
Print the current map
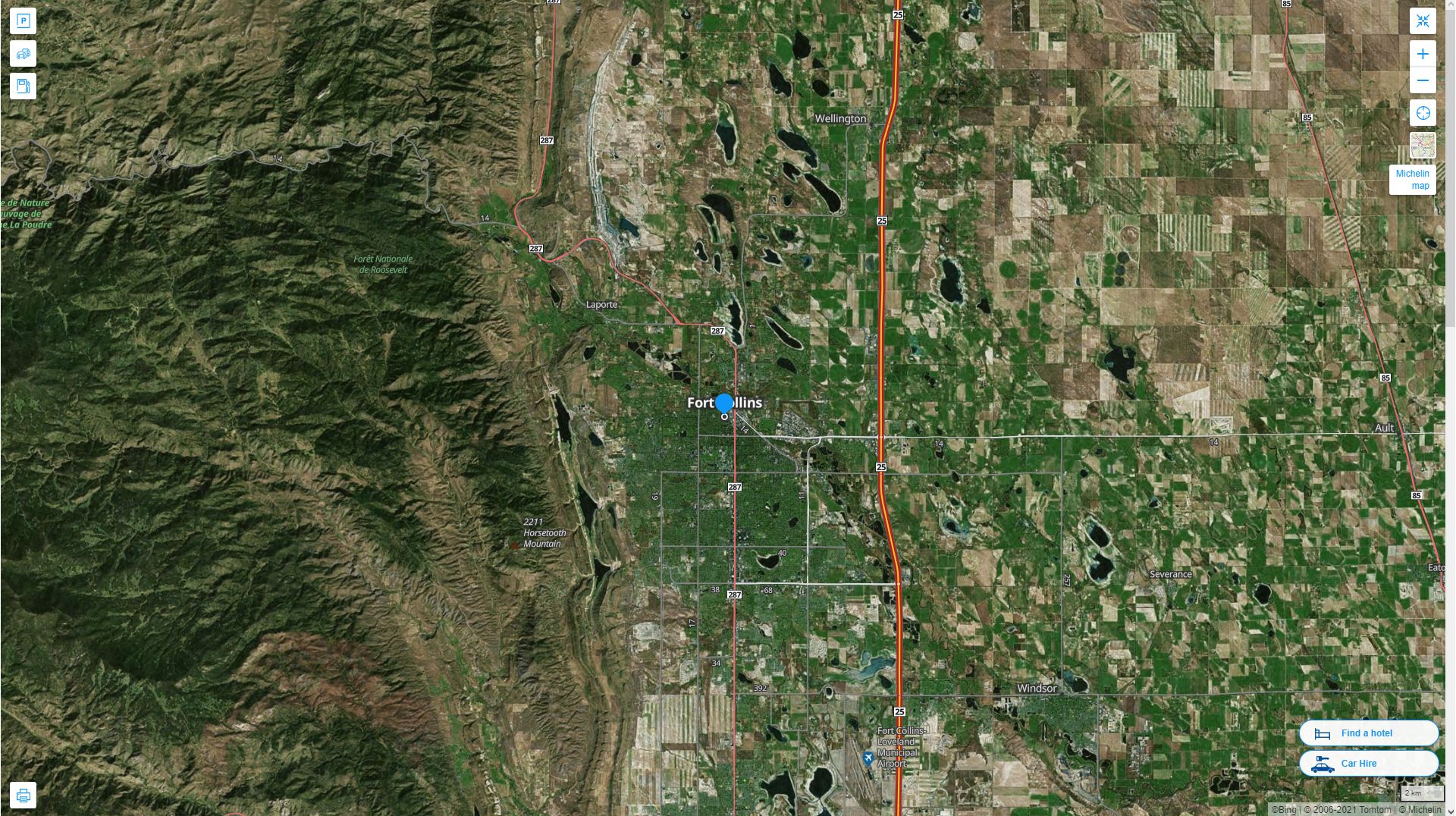(x=23, y=796)
